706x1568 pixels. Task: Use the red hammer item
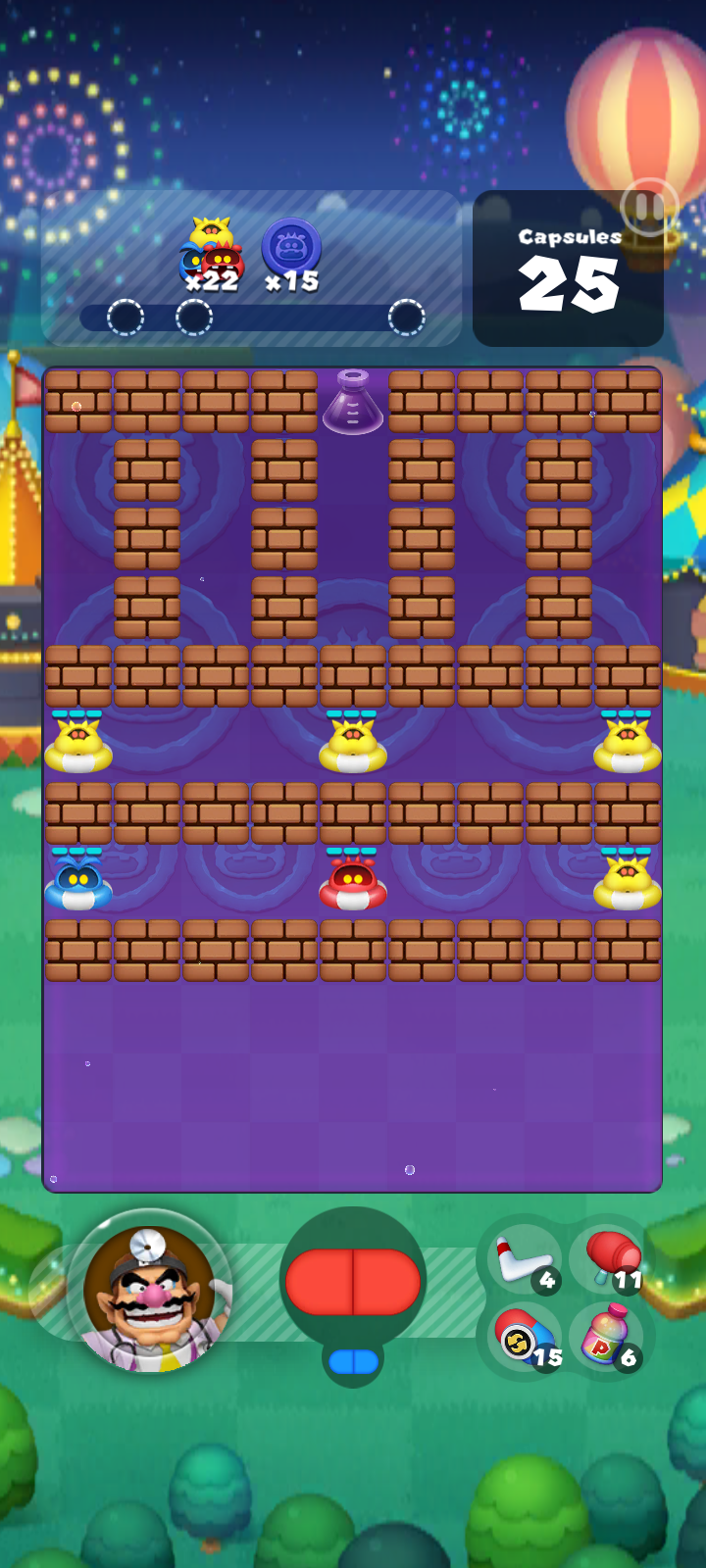click(x=610, y=1256)
